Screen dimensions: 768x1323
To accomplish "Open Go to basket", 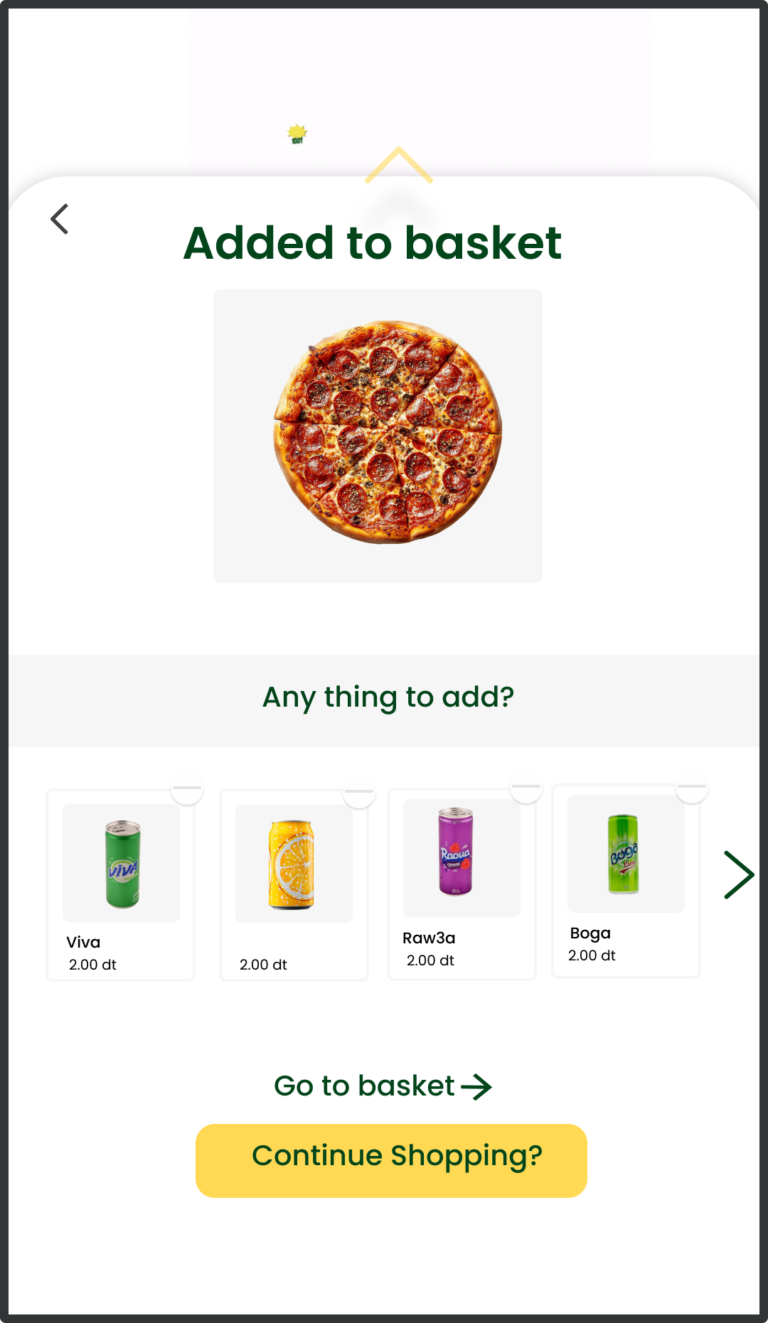I will 383,1086.
